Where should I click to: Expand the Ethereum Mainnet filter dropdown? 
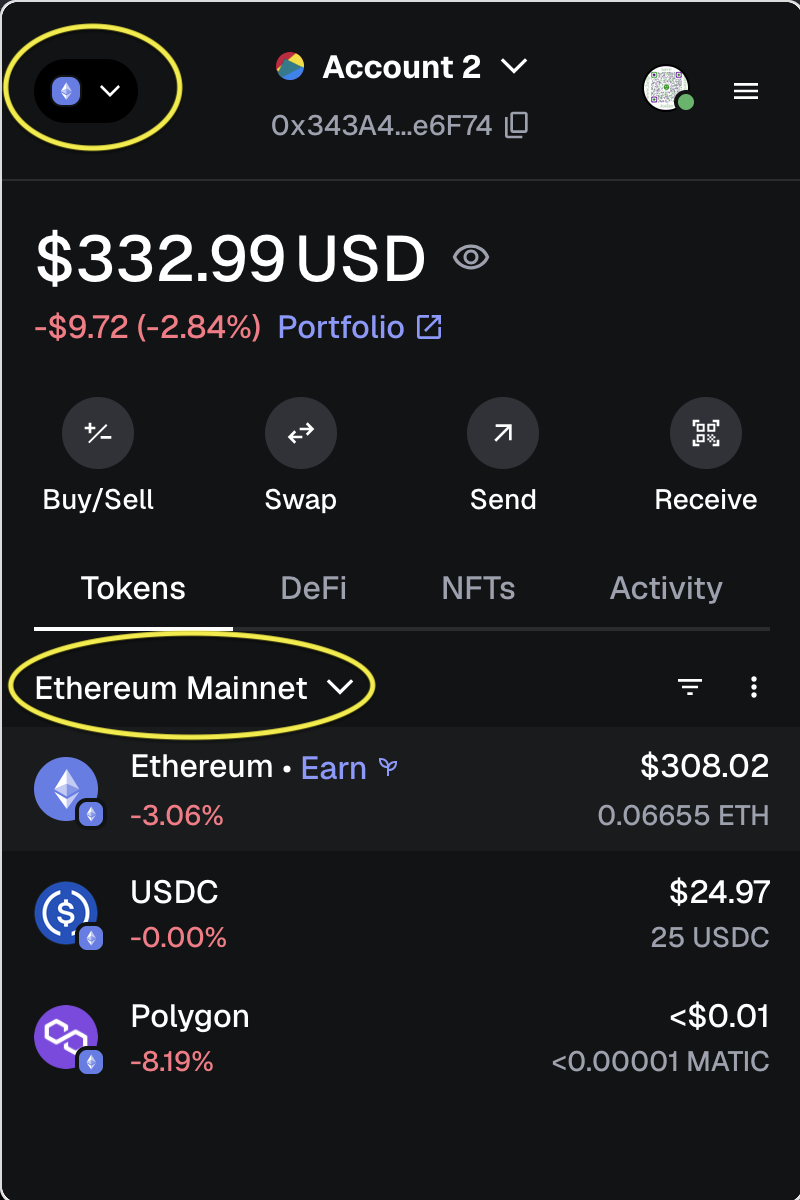point(194,688)
